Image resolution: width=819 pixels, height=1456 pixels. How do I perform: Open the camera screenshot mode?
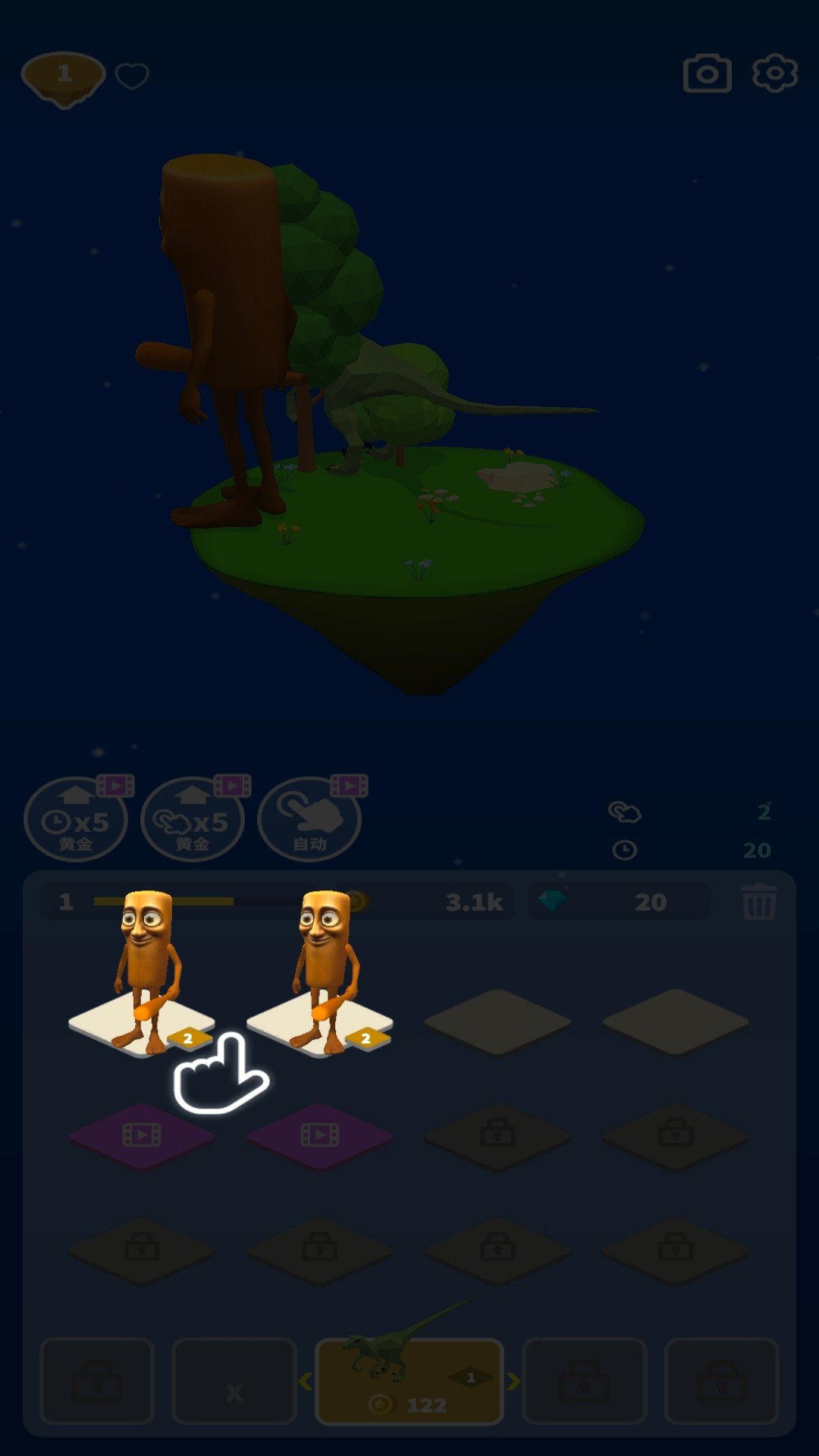pyautogui.click(x=707, y=74)
